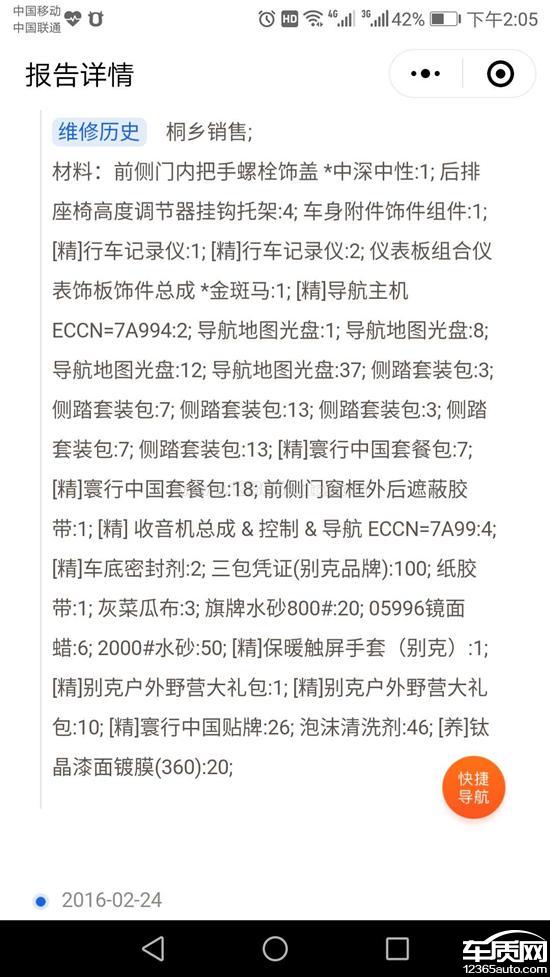The height and width of the screenshot is (977, 550).
Task: Go to home screen via system home
Action: pos(275,948)
